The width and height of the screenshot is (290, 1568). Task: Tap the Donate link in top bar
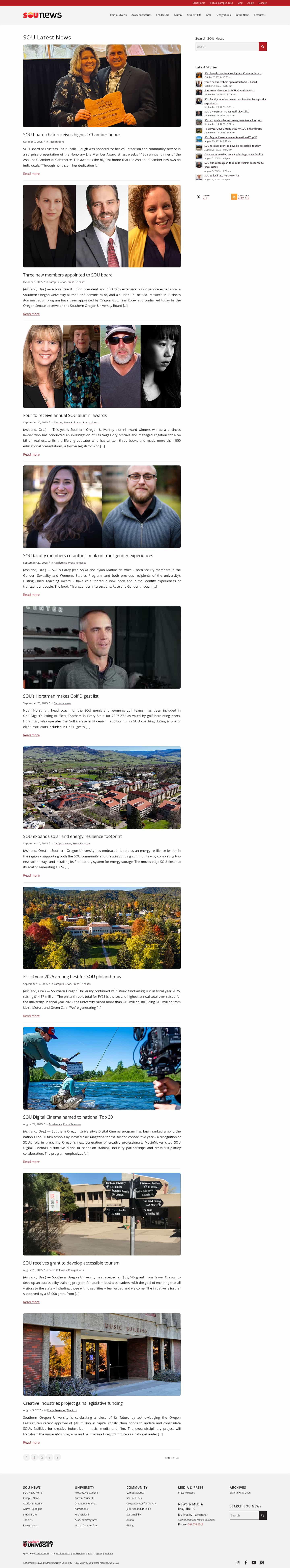point(263,3)
